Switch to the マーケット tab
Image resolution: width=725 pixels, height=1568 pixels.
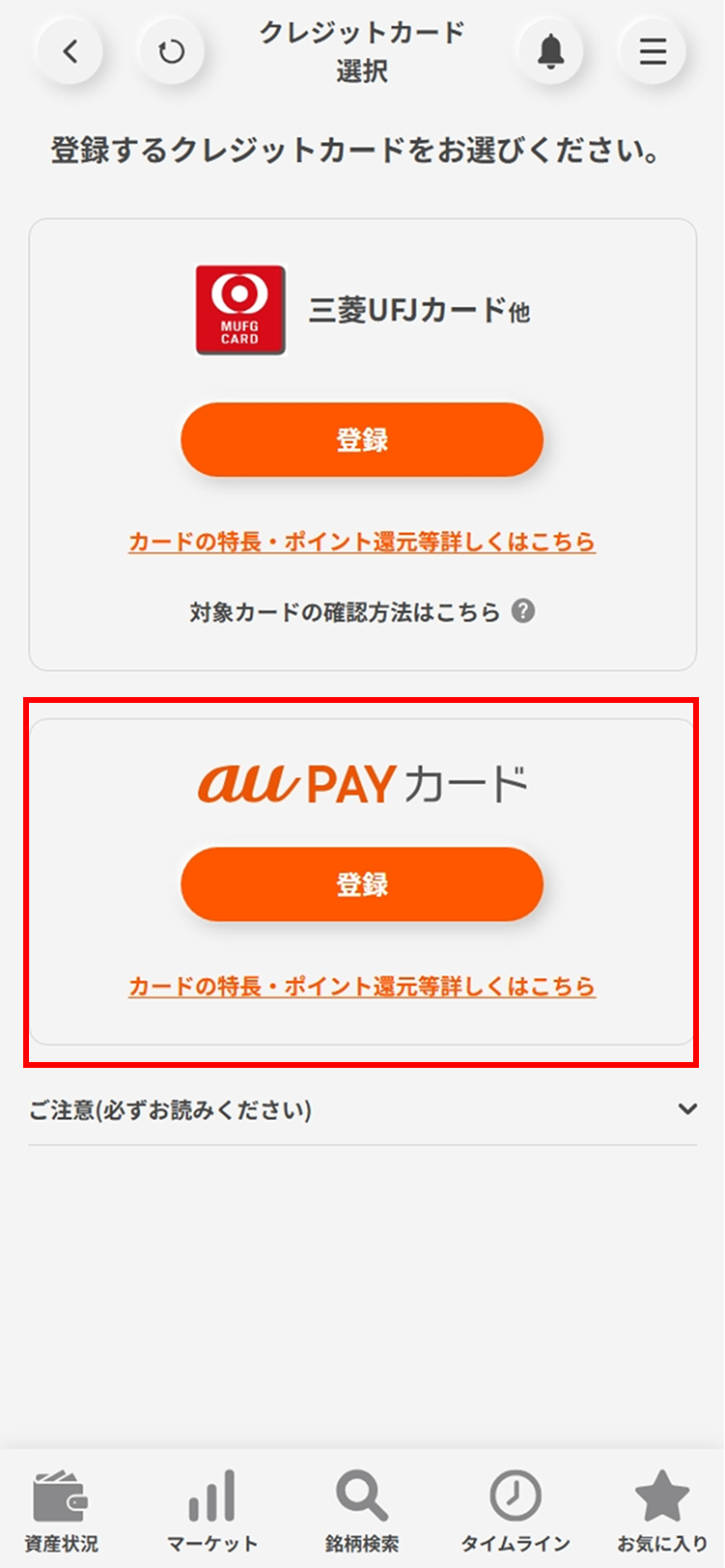coord(211,1510)
